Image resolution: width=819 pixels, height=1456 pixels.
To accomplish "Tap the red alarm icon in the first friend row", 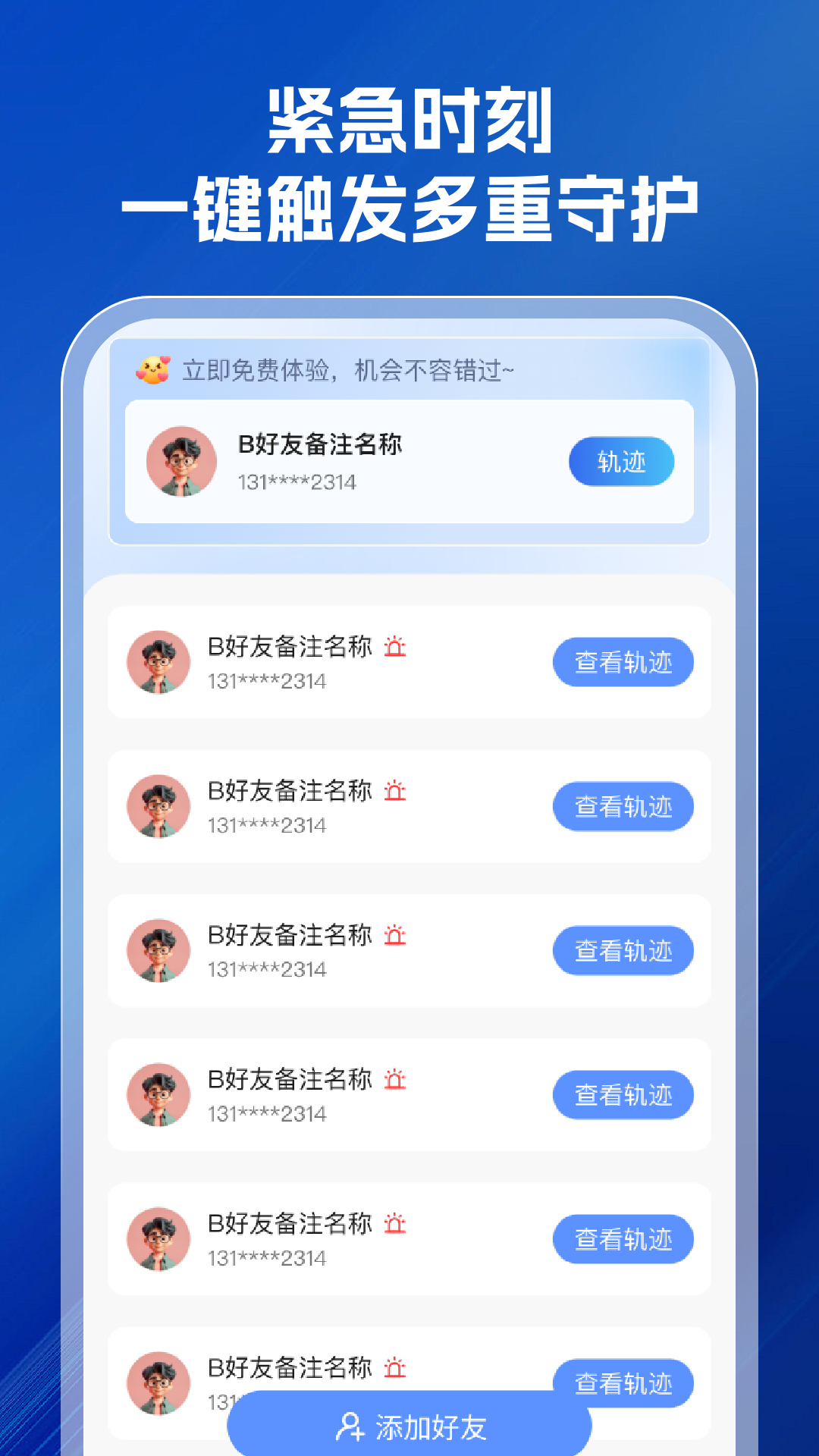I will click(x=396, y=648).
